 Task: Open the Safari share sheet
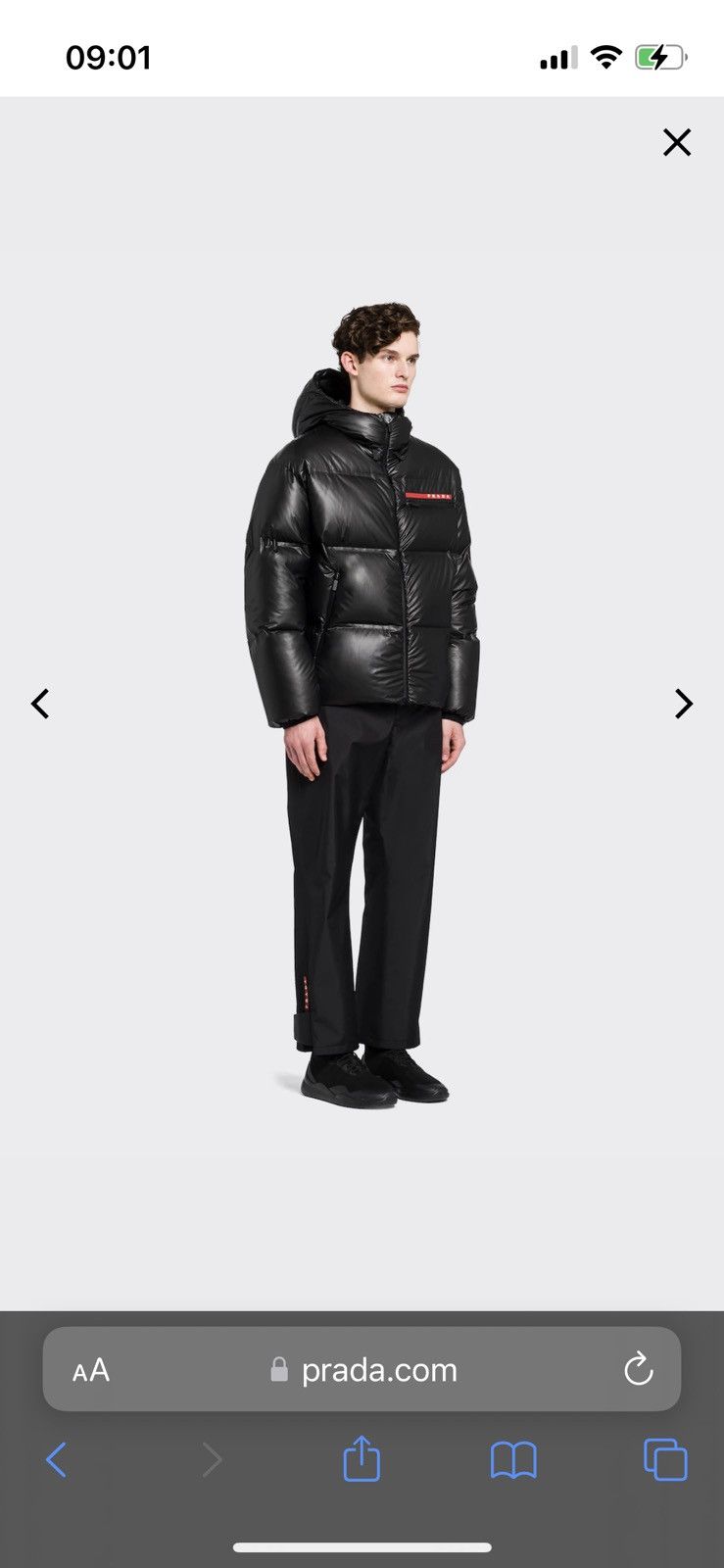coord(362,1458)
